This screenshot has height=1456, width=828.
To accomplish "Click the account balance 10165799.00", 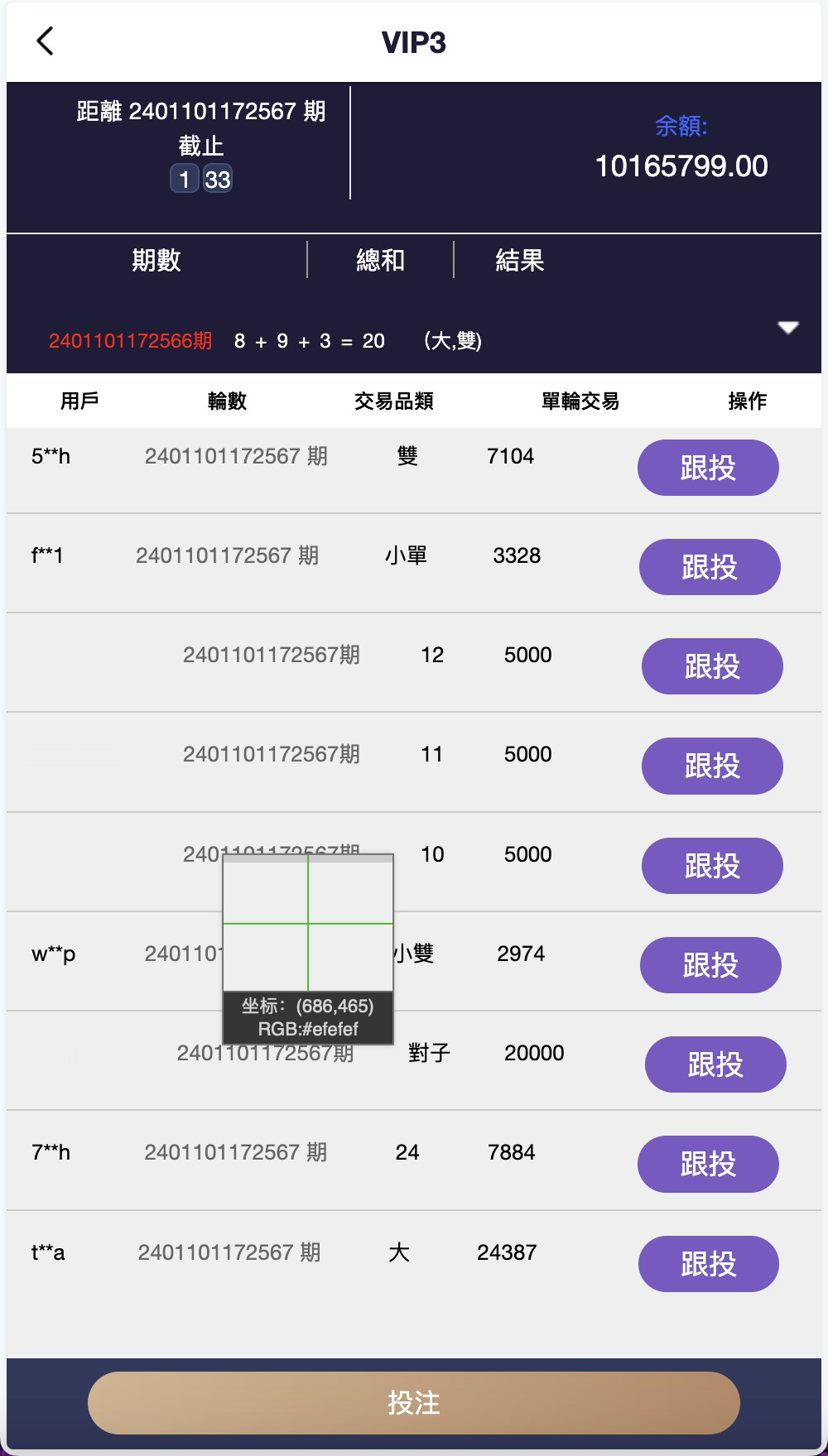I will [x=684, y=165].
